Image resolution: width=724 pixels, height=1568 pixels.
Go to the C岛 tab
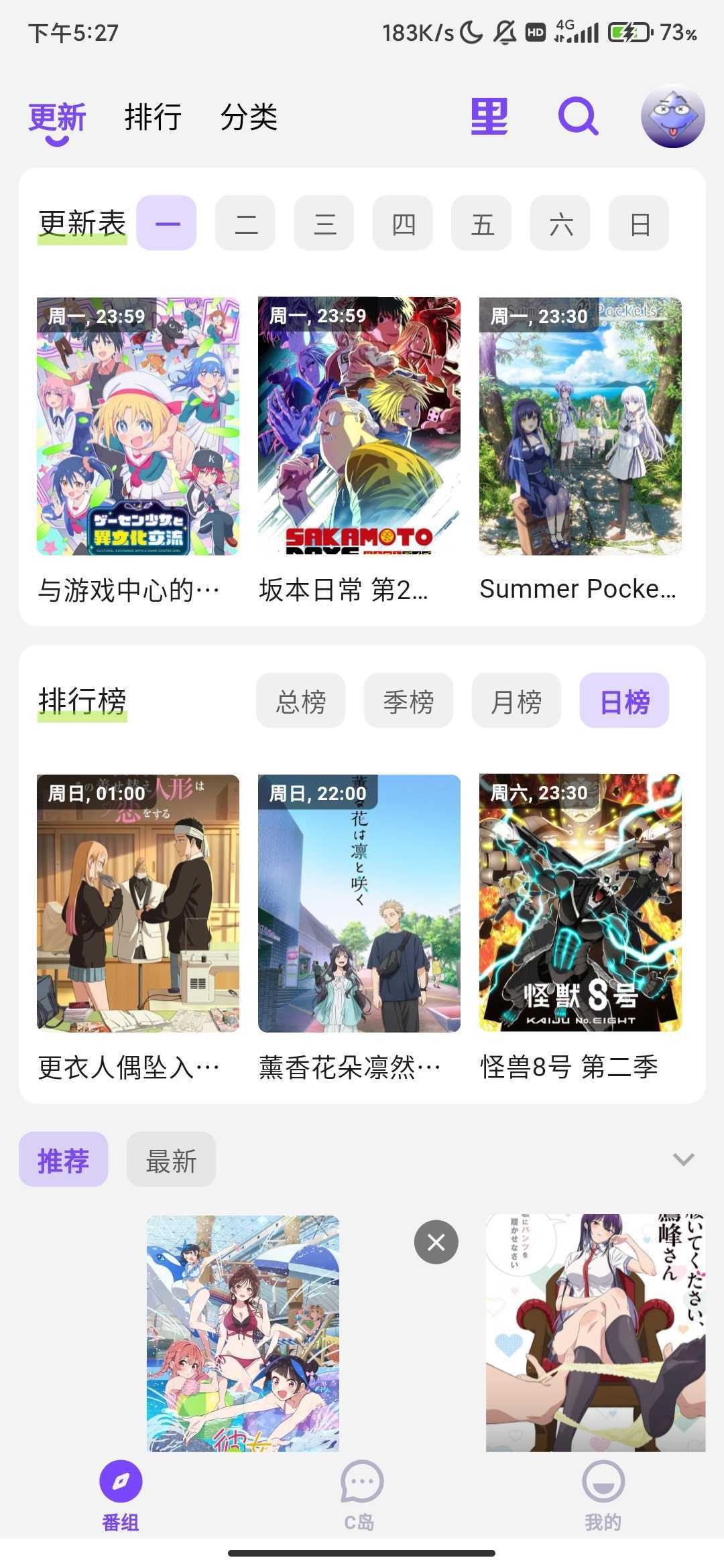pos(361,1494)
